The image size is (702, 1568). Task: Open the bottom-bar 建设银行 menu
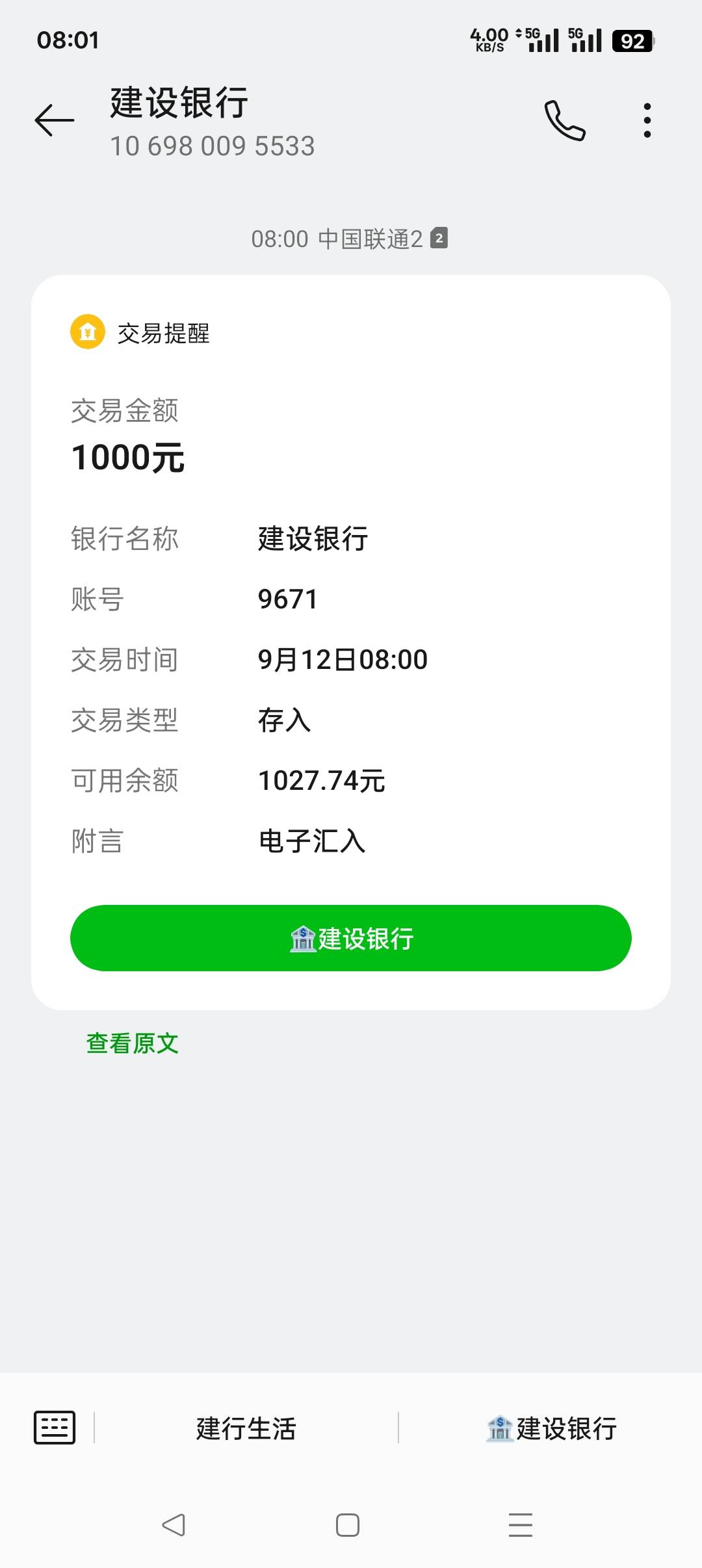coord(551,1428)
